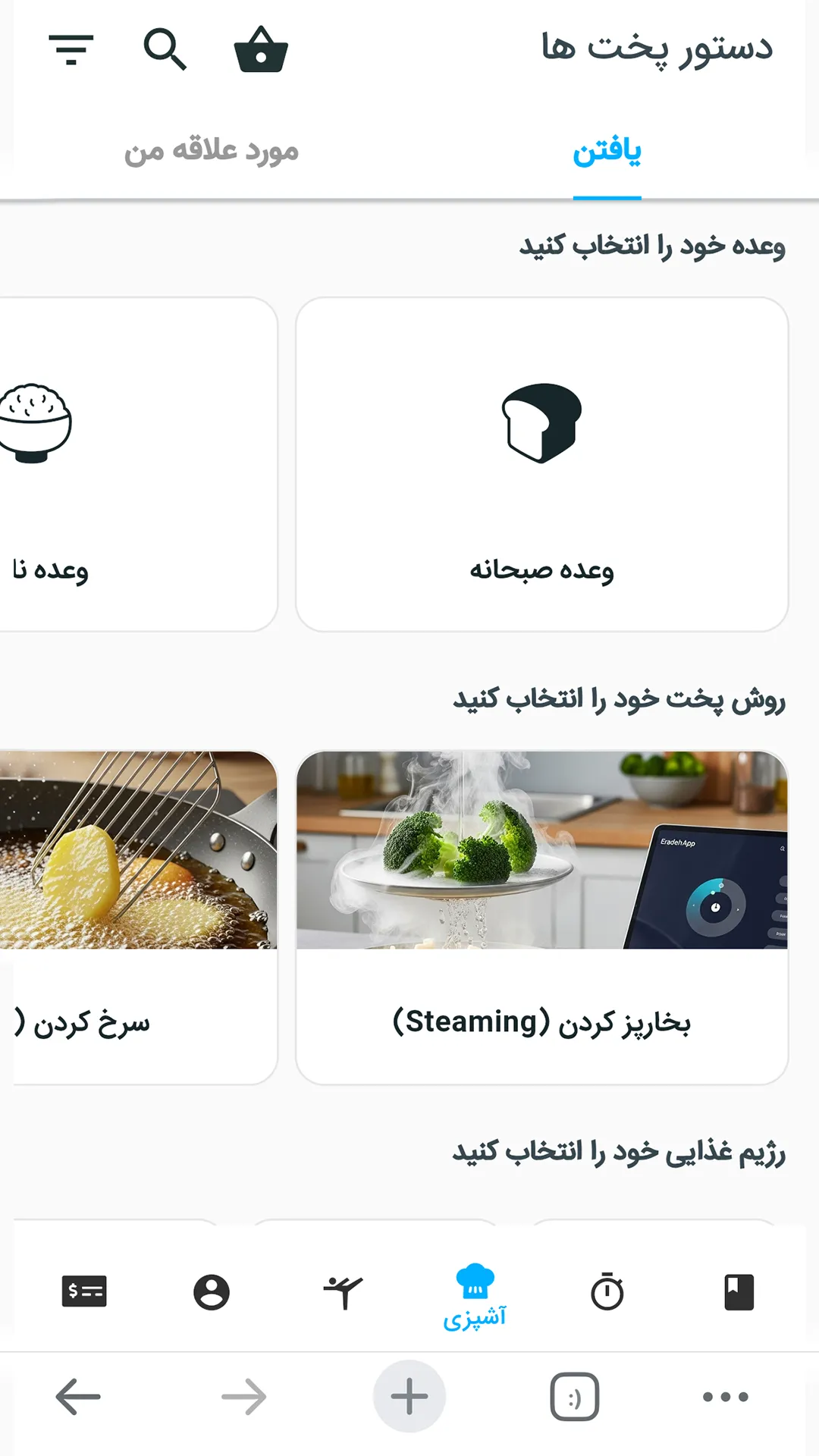Screen dimensions: 819x1456
Task: Open the سرخ کردن frying method card
Action: (x=136, y=918)
